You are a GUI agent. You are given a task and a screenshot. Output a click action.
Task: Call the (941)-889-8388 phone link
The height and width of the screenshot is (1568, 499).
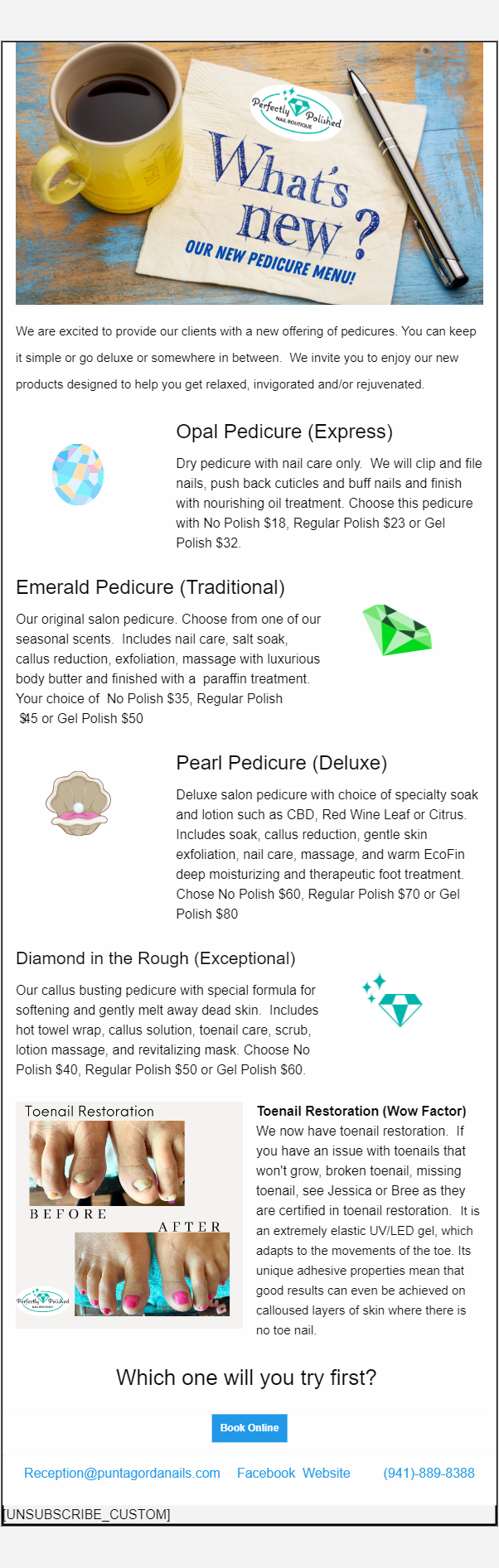pyautogui.click(x=429, y=1473)
